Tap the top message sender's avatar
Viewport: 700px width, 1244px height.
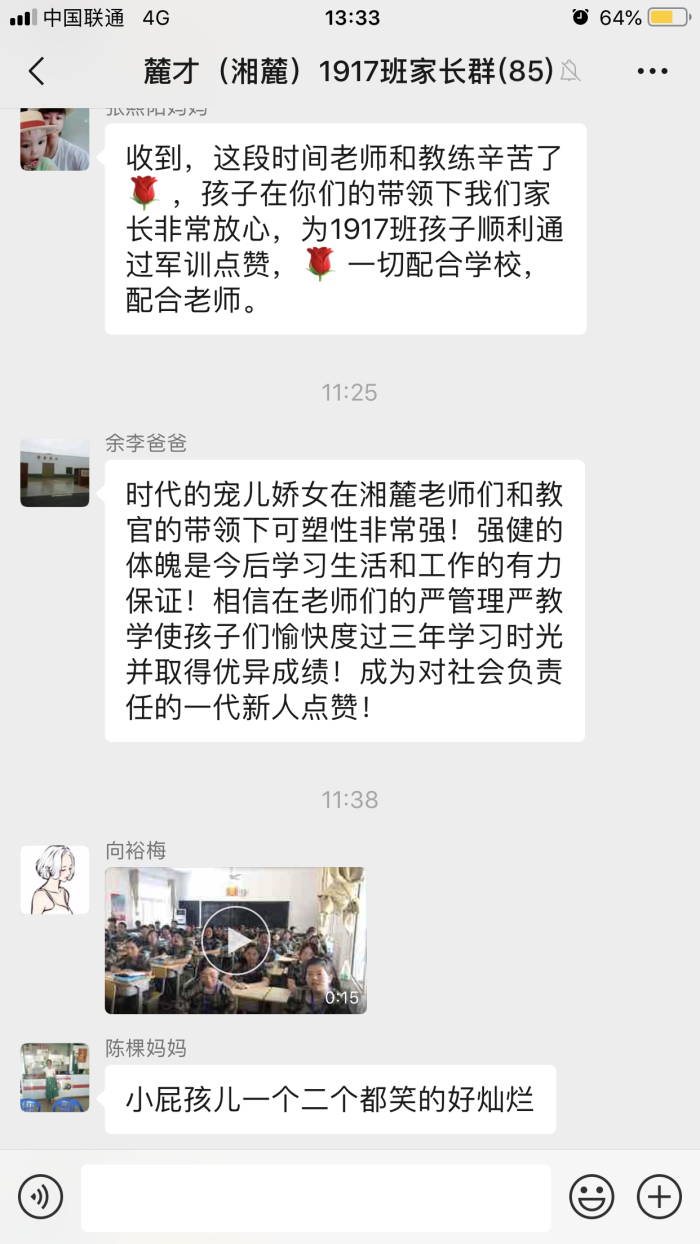coord(55,137)
